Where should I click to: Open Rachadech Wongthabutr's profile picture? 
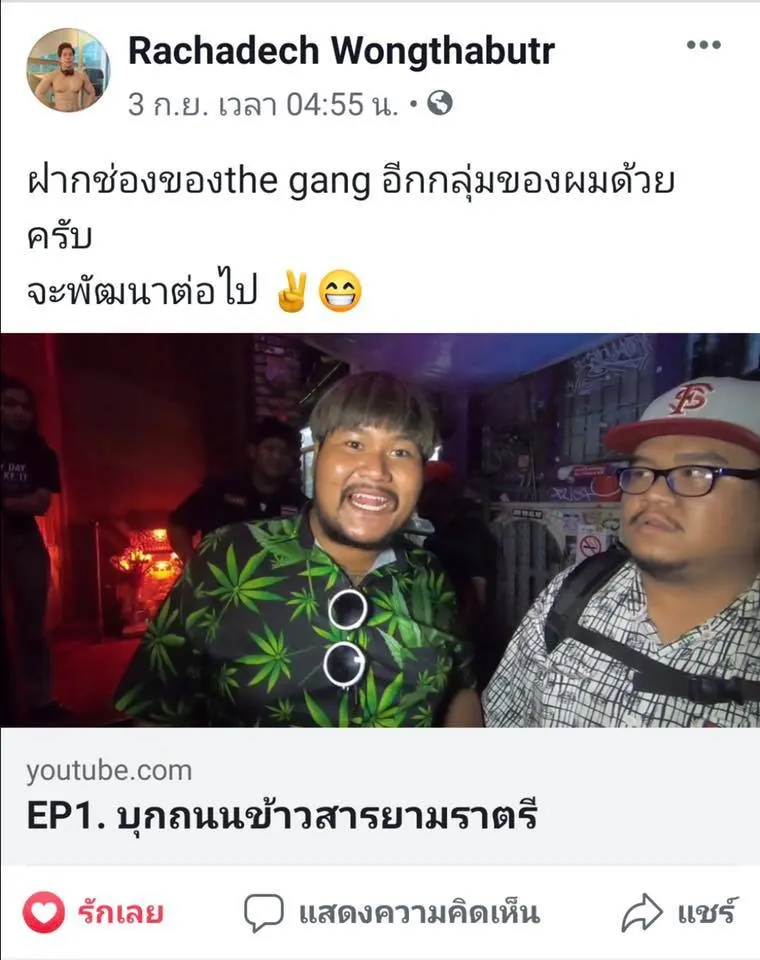pos(67,70)
